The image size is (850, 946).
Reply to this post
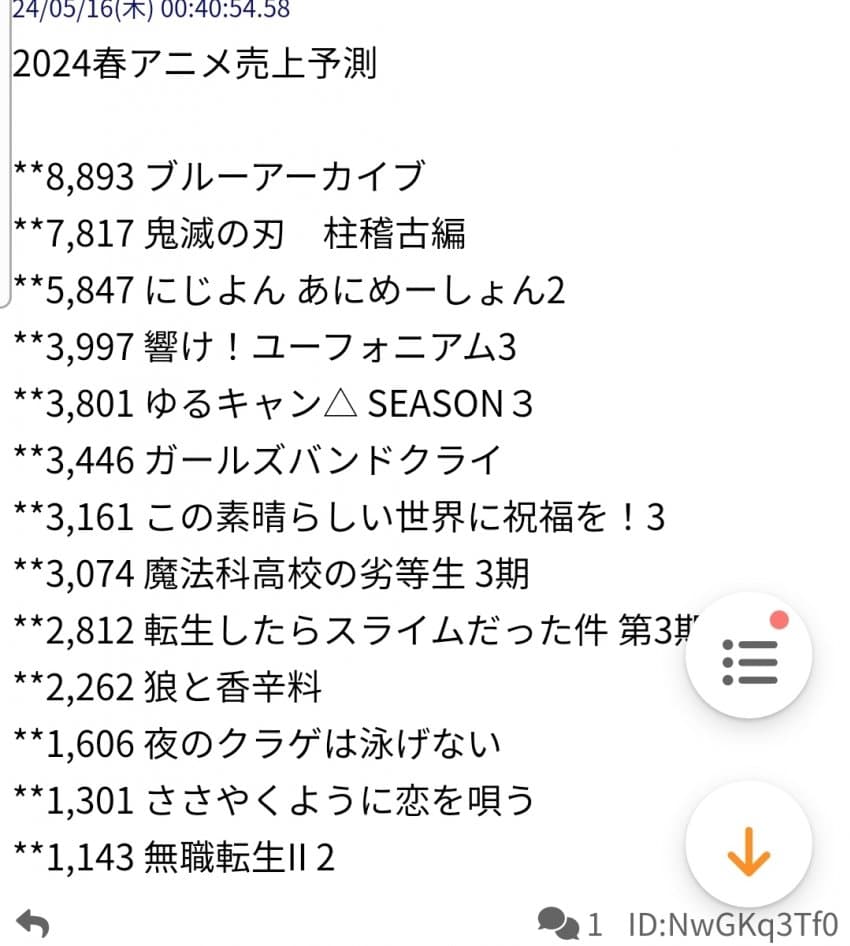[x=33, y=924]
